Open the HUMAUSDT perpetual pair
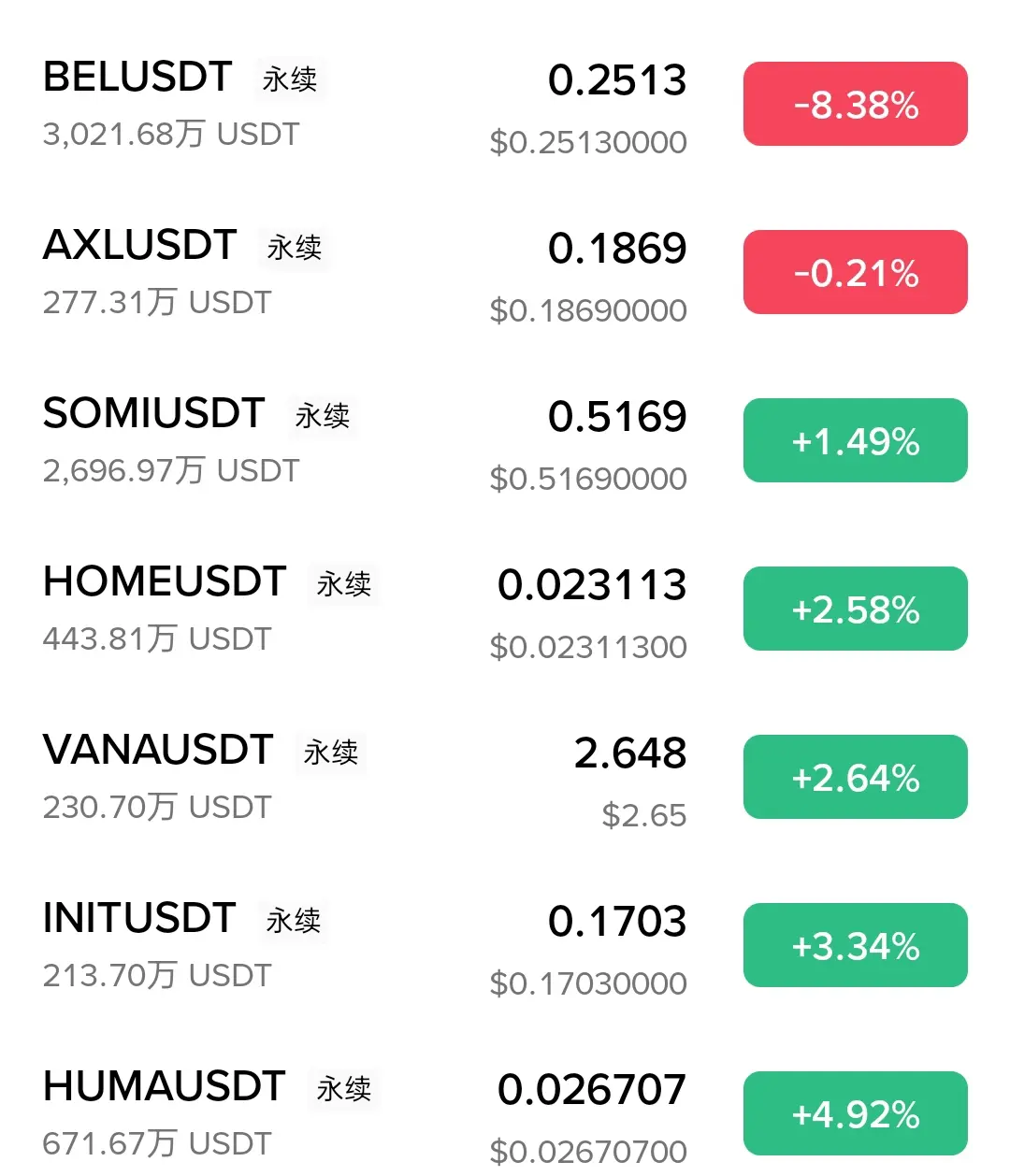 click(x=165, y=1088)
